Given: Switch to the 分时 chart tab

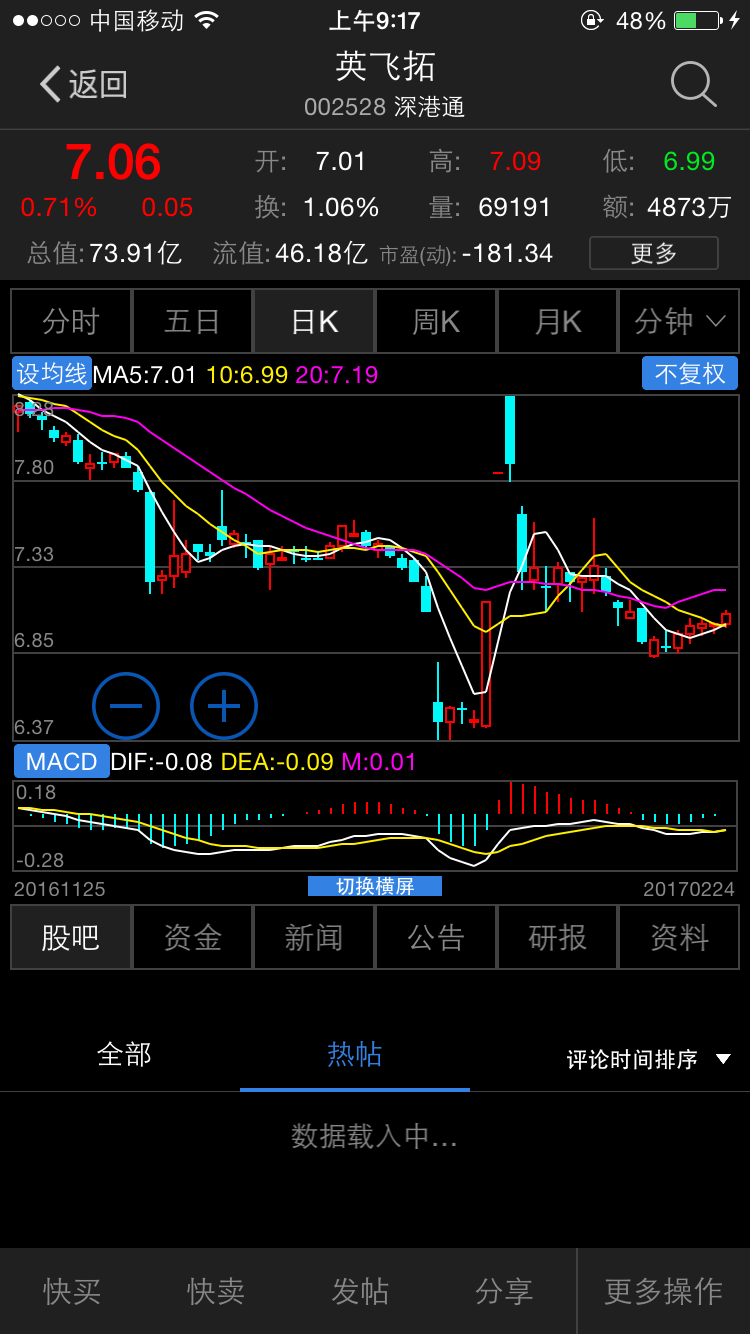Looking at the screenshot, I should (x=71, y=321).
